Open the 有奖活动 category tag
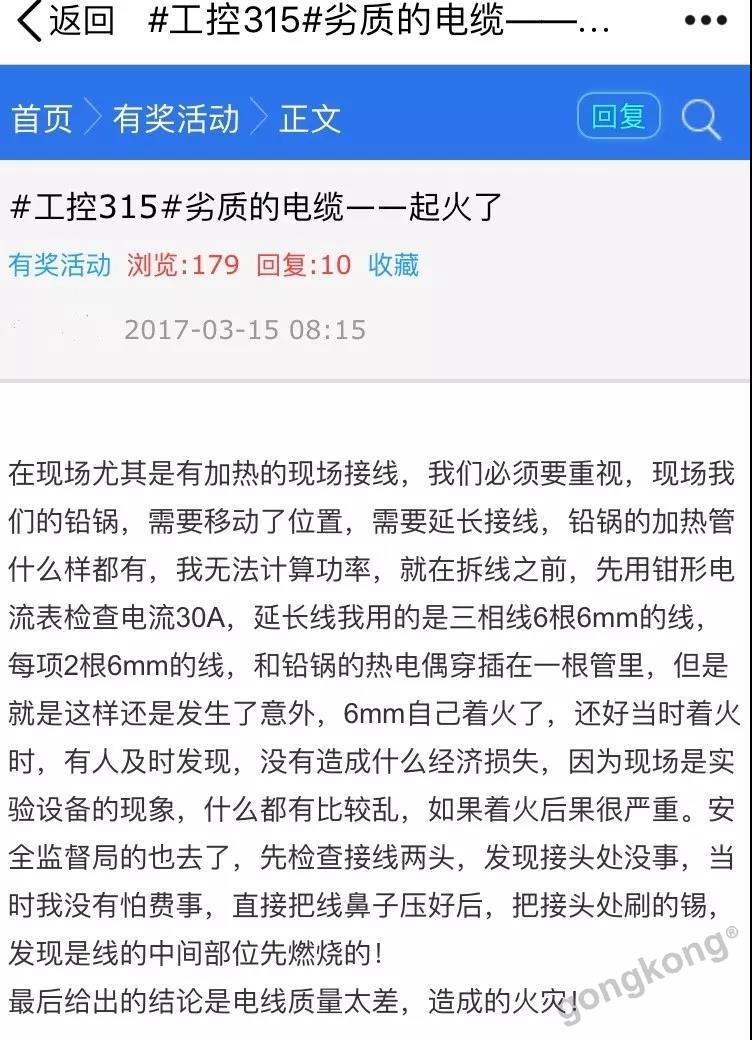This screenshot has height=1040, width=752. pyautogui.click(x=60, y=265)
